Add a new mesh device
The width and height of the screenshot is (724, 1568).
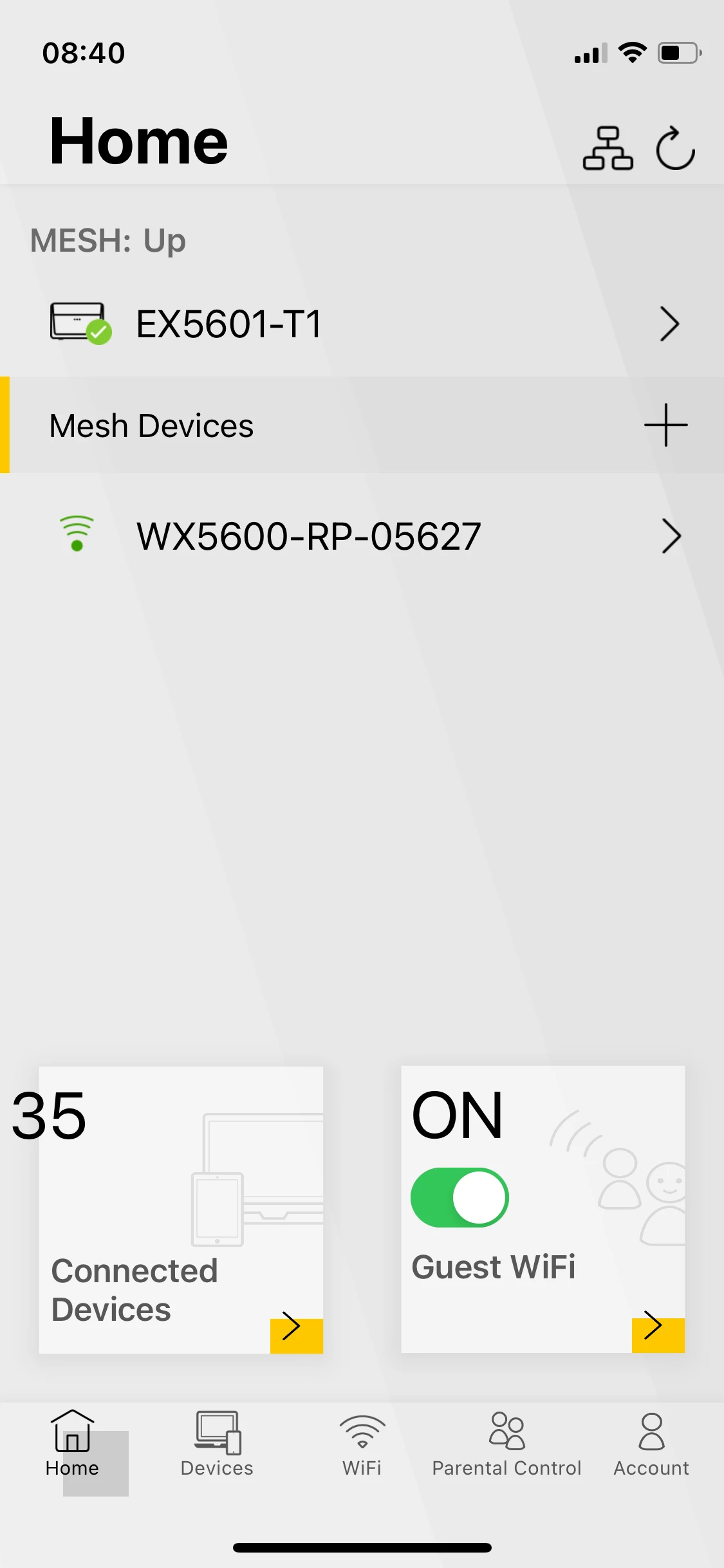coord(666,425)
